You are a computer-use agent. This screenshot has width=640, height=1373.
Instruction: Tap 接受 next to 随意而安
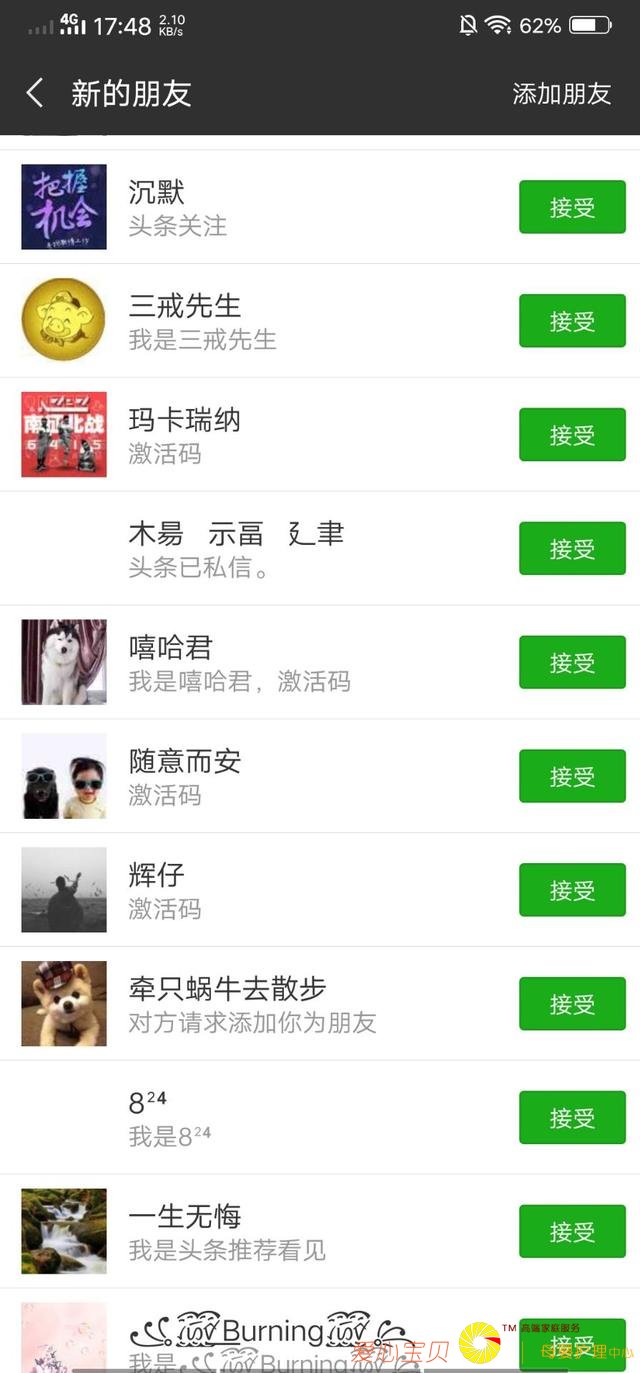pos(571,777)
